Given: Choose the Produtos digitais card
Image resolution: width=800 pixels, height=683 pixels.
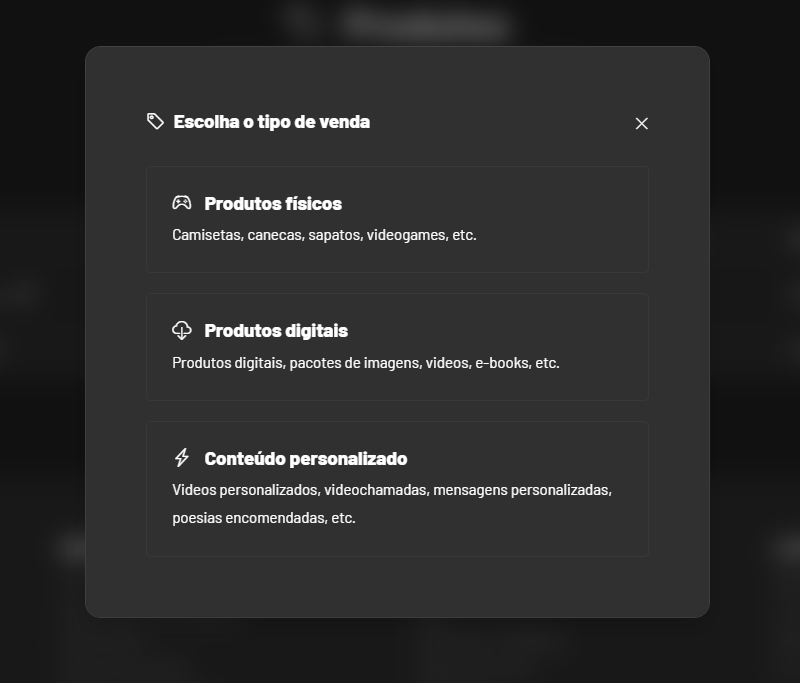Looking at the screenshot, I should (x=397, y=346).
